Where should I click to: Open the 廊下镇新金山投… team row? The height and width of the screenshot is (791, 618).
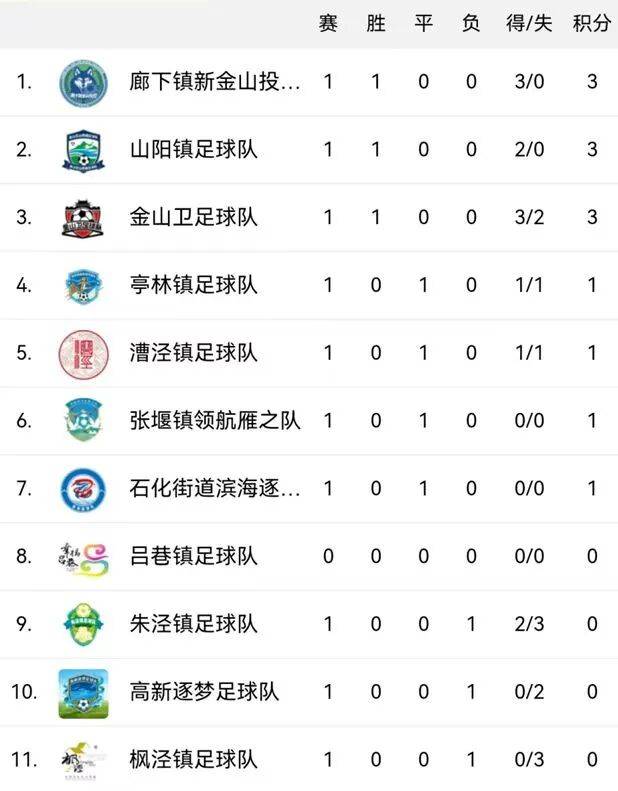coord(215,82)
